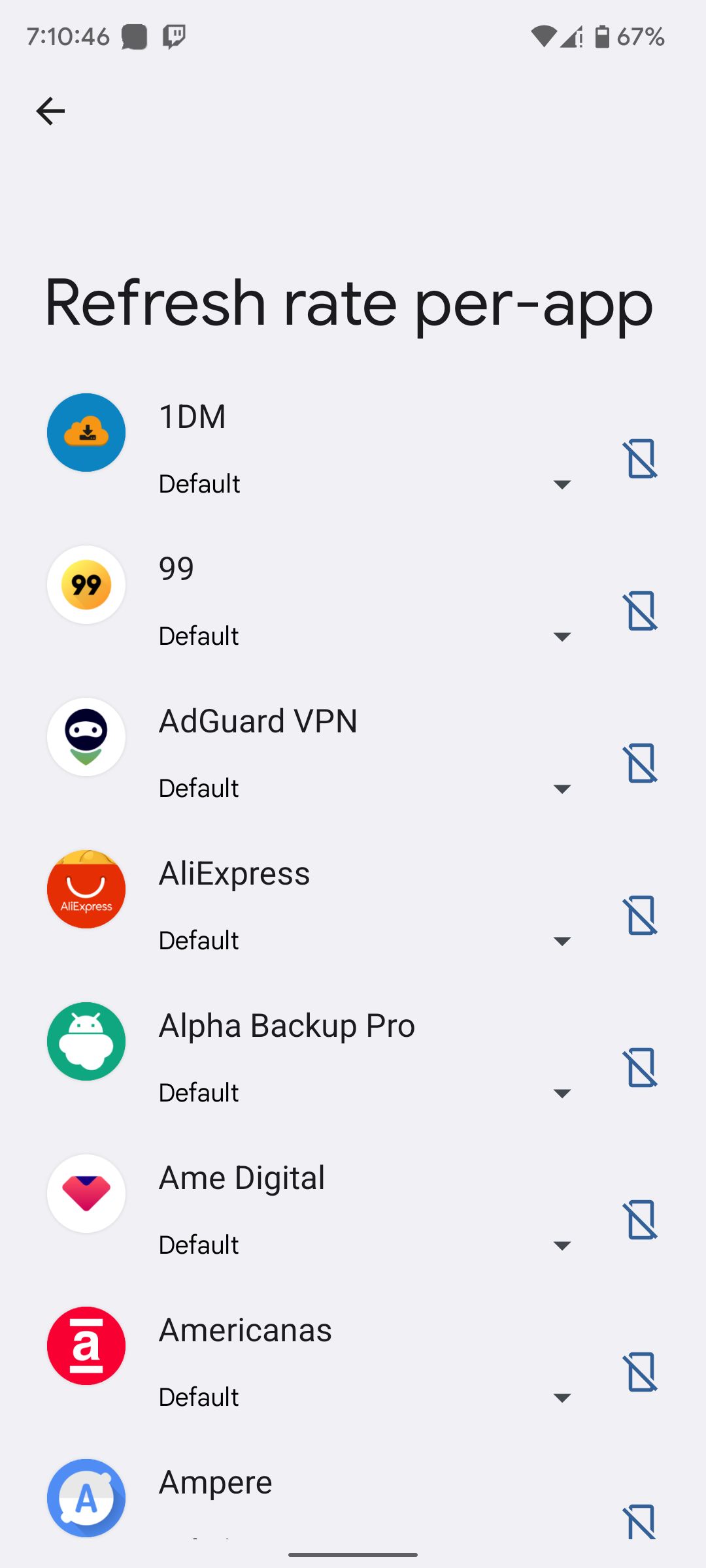
Task: Tap the crossed phone icon beside Alpha Backup Pro
Action: [641, 1068]
